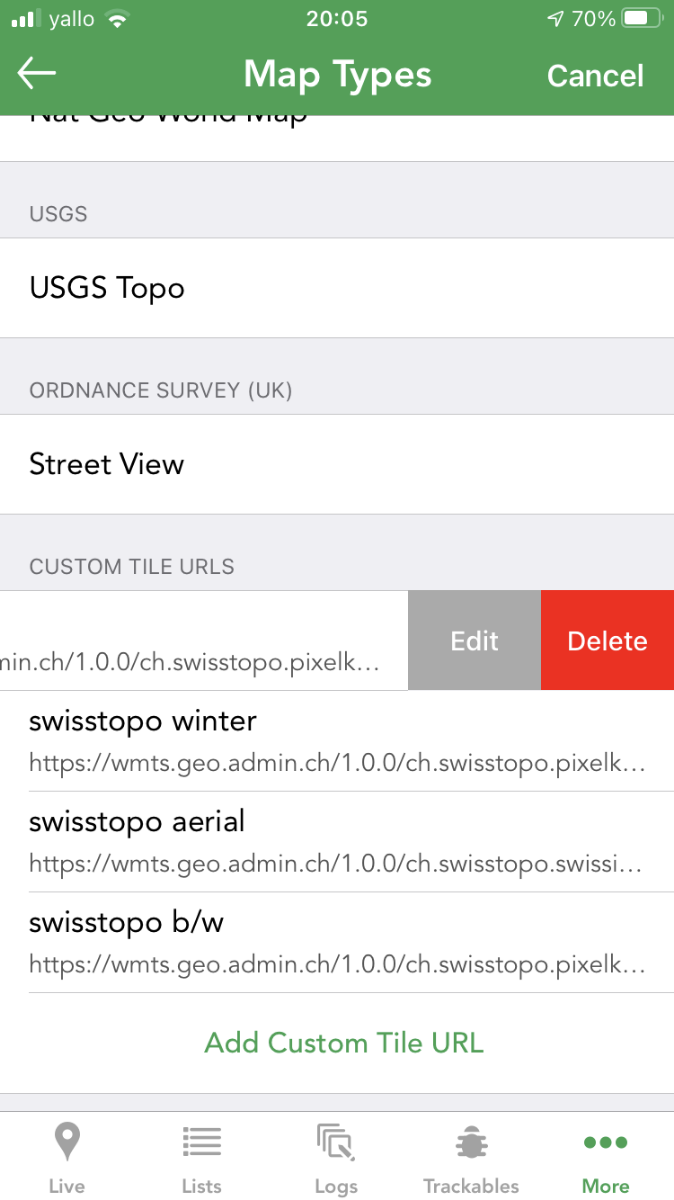674x1200 pixels.
Task: Delete the swiped custom tile URL
Action: (x=607, y=641)
